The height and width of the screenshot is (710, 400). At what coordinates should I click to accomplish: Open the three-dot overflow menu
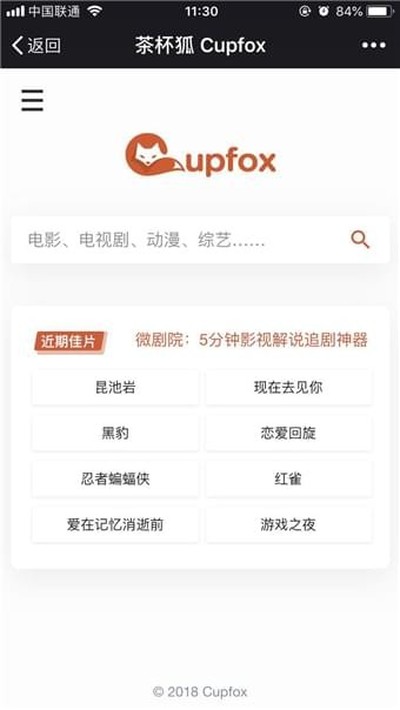click(x=373, y=45)
